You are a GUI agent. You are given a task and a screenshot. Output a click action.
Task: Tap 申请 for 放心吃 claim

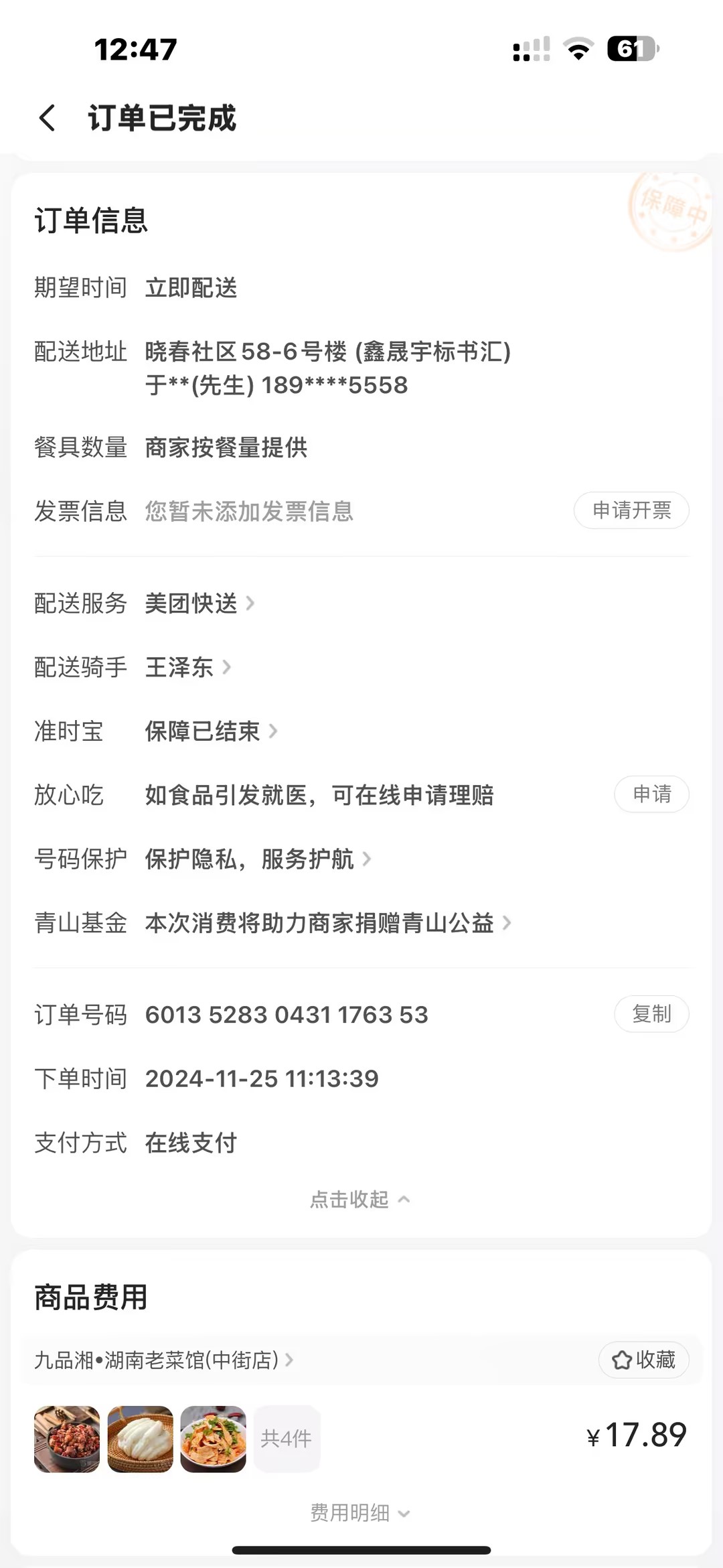[651, 794]
